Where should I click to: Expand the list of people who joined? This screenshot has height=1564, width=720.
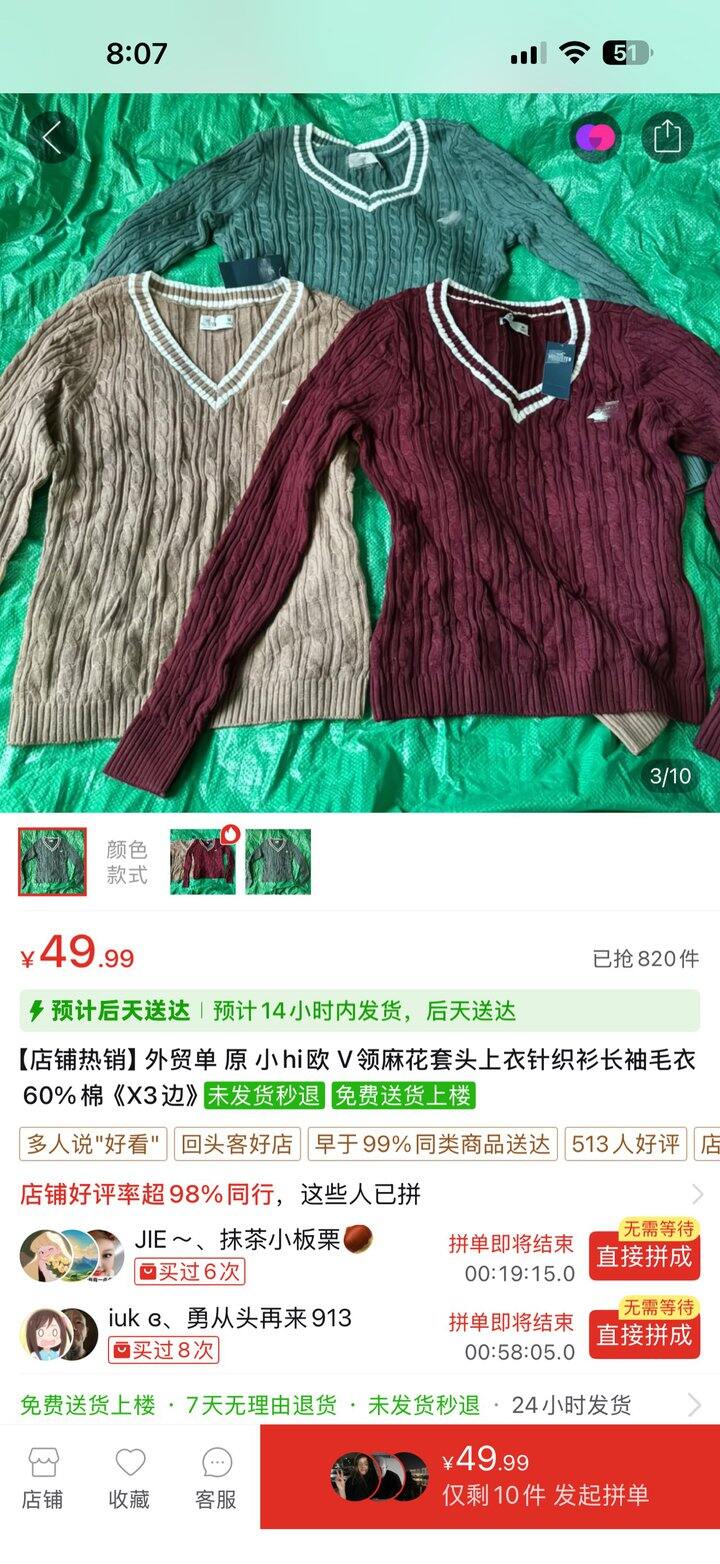pos(697,1193)
